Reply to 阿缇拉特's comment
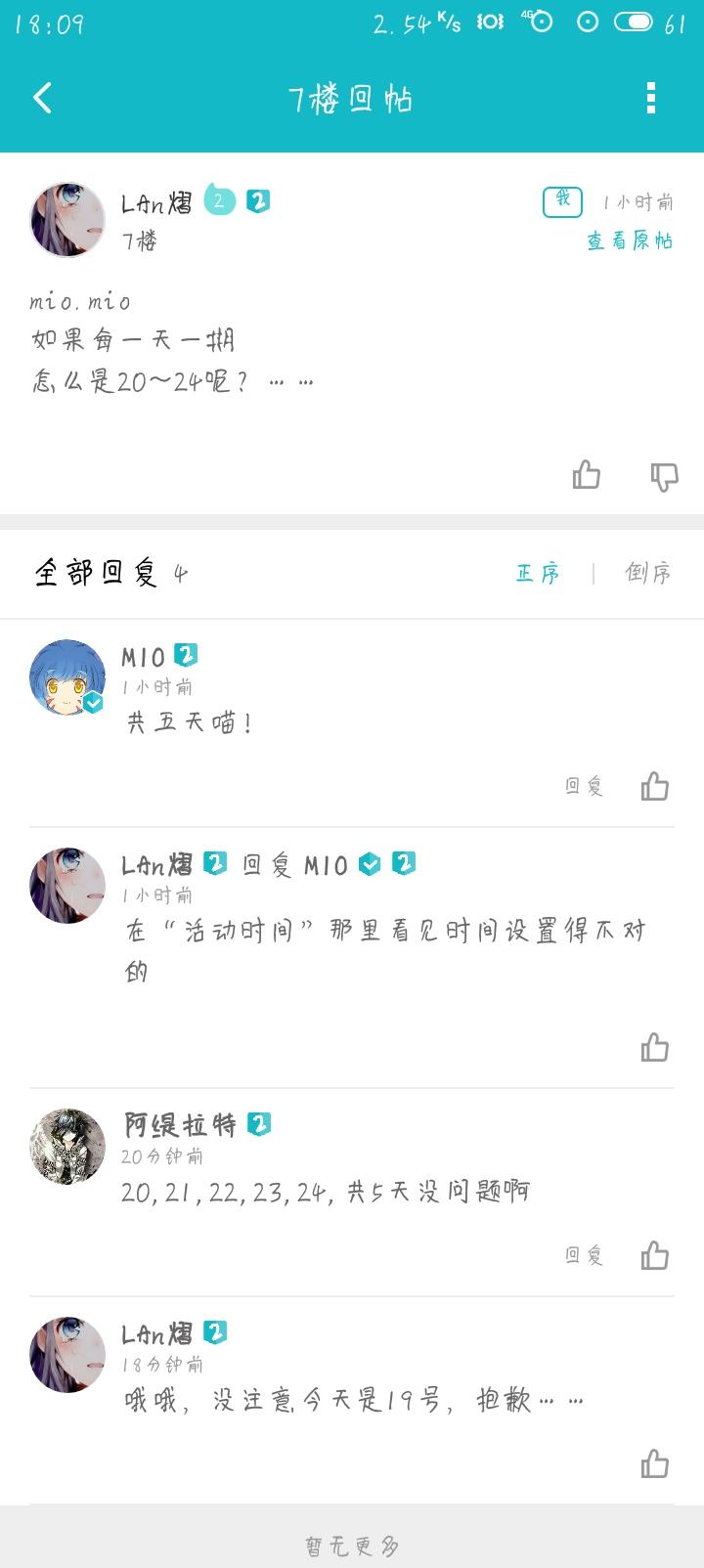The width and height of the screenshot is (704, 1568). (585, 1255)
